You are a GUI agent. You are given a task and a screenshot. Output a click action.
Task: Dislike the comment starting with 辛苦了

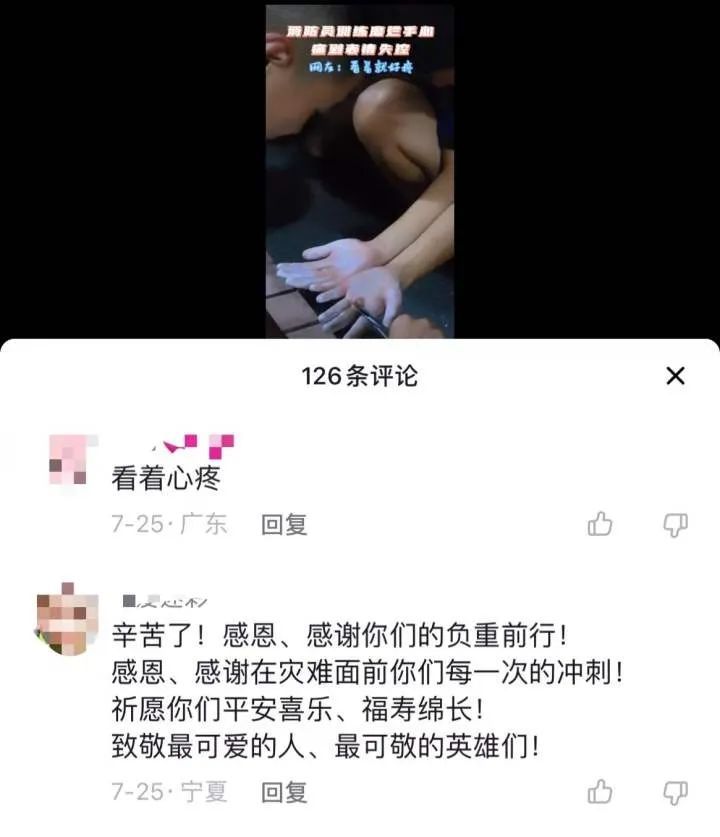click(x=677, y=792)
